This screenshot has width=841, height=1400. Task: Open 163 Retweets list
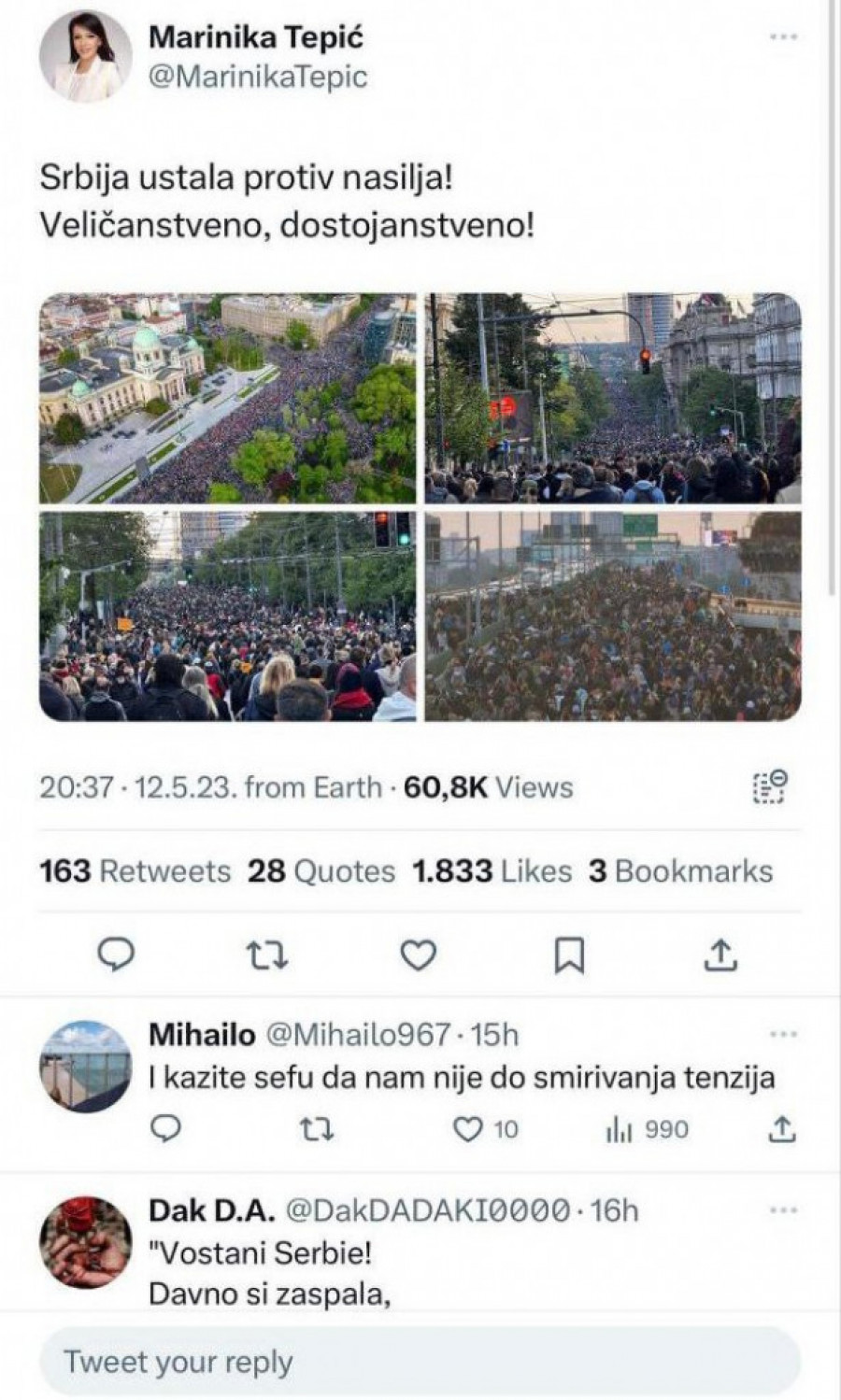point(135,871)
